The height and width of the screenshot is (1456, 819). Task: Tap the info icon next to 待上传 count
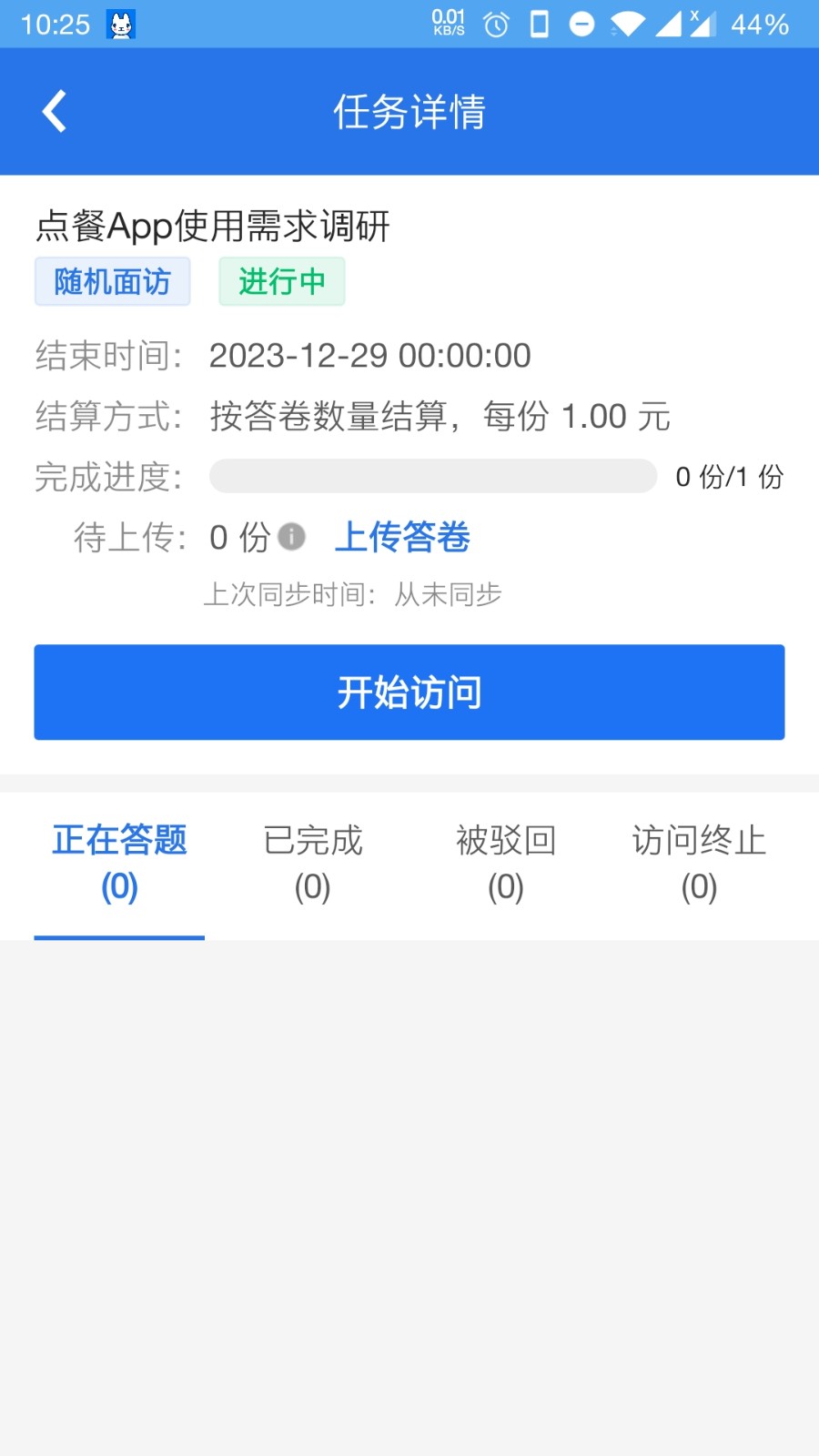[290, 538]
